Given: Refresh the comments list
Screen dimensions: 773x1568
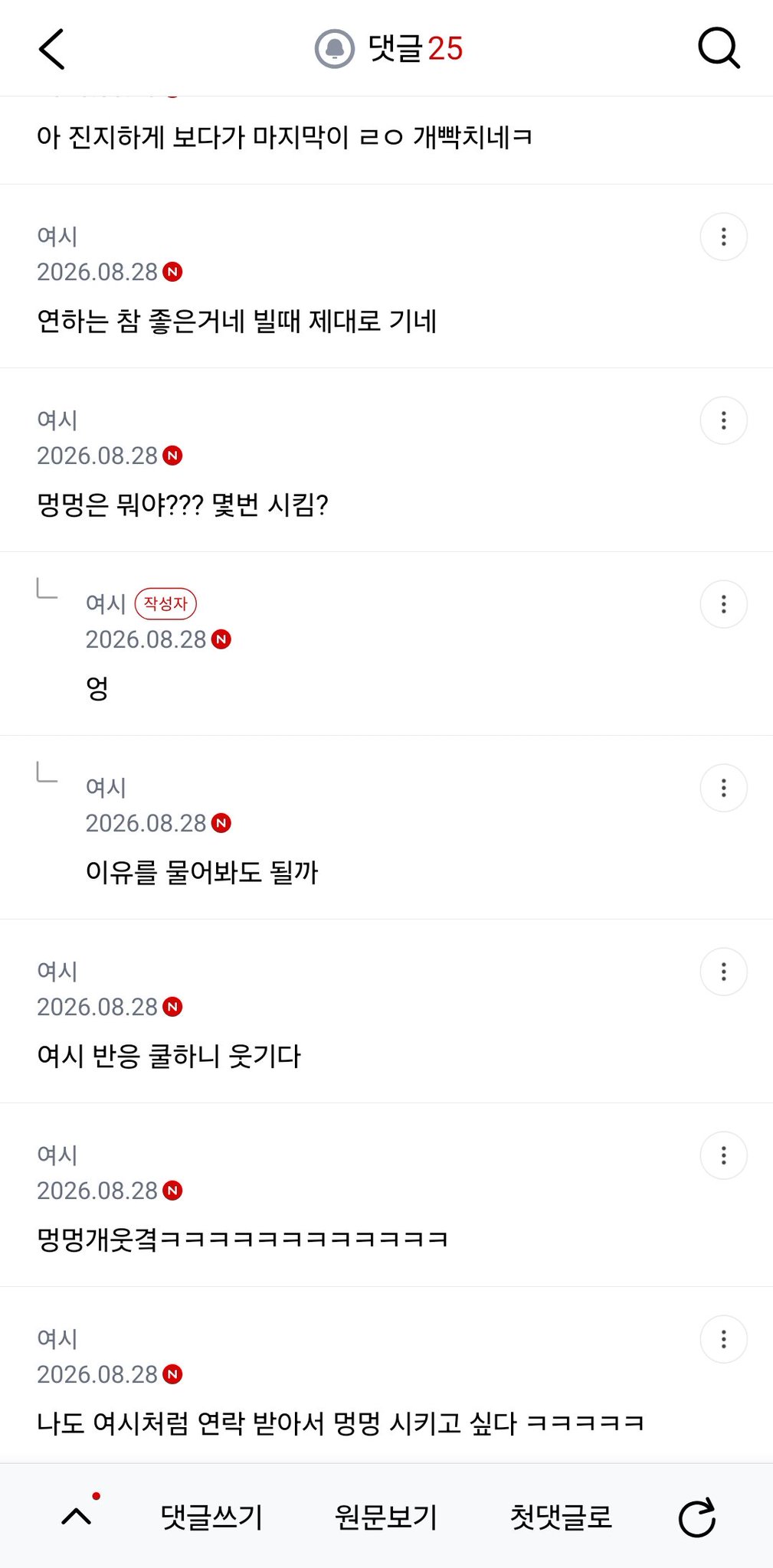Looking at the screenshot, I should pyautogui.click(x=697, y=1517).
